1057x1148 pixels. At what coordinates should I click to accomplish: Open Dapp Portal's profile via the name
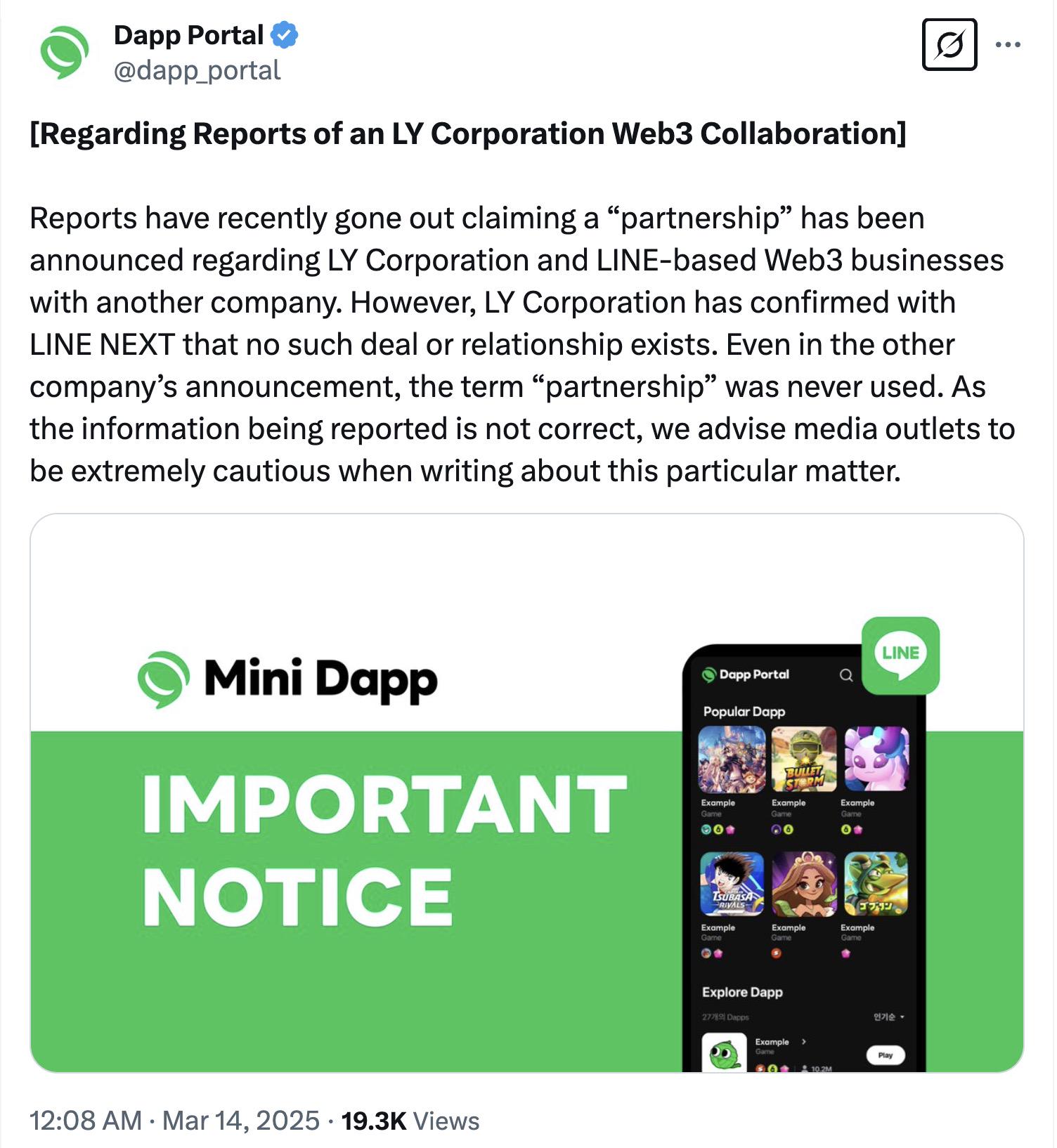tap(188, 35)
